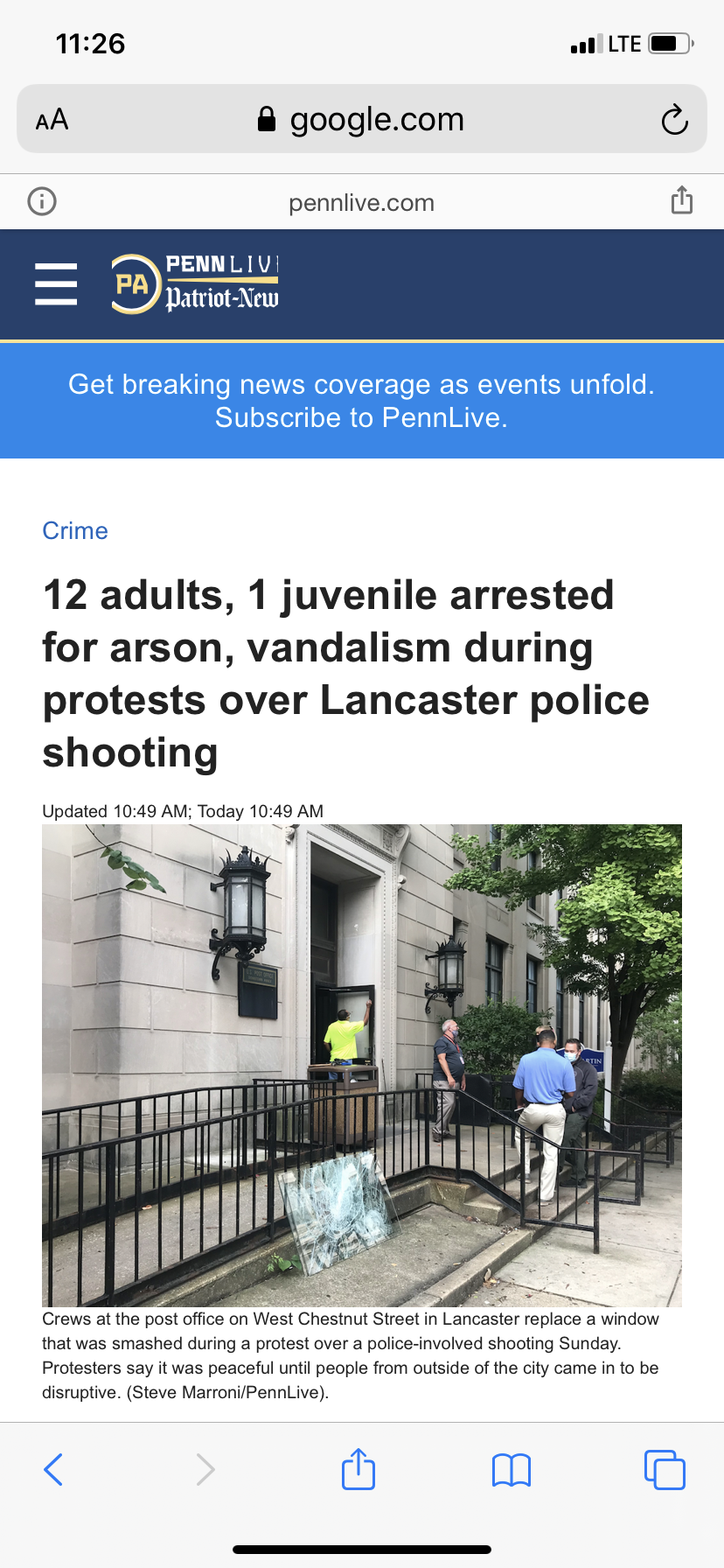Open Safari's share sheet
724x1568 pixels.
pyautogui.click(x=359, y=1468)
